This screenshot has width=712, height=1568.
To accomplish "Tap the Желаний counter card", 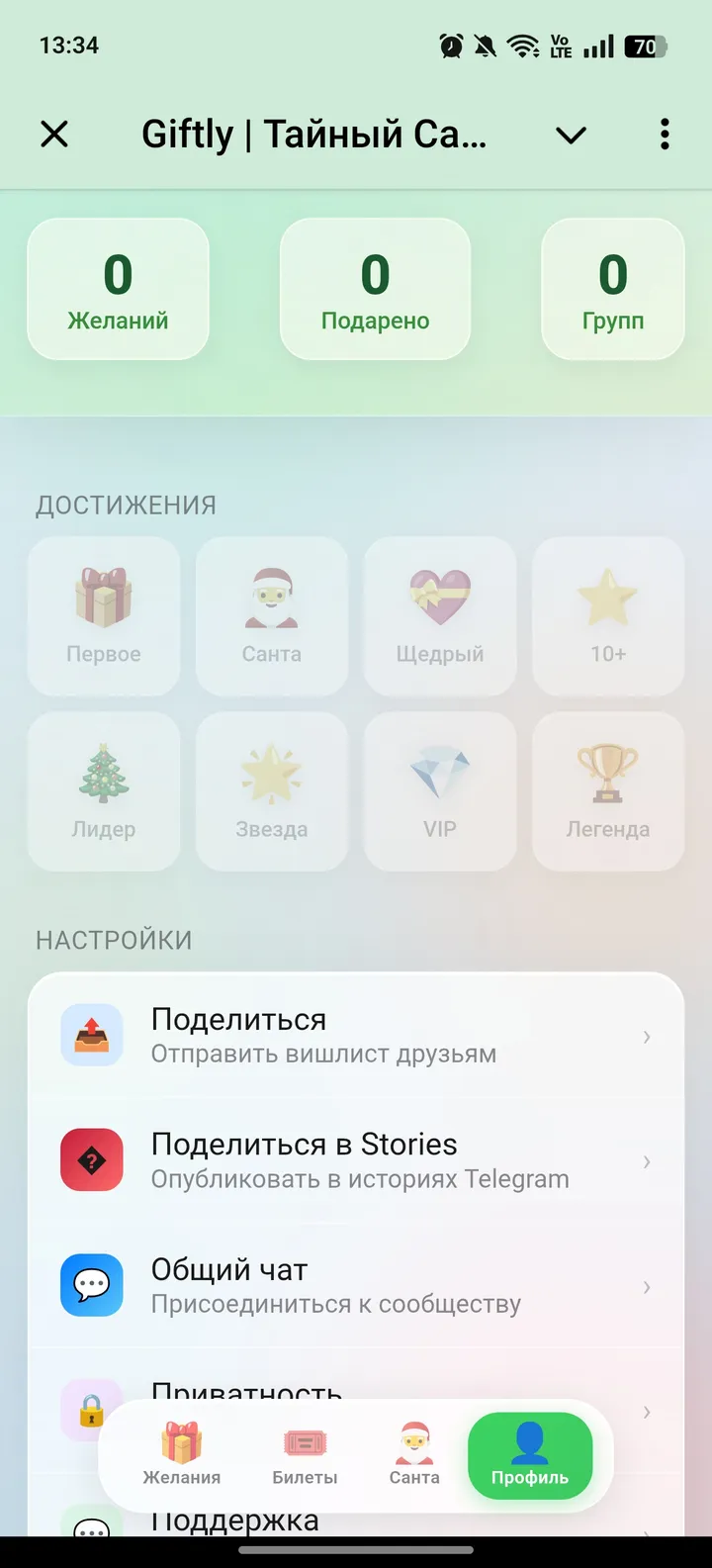I will [118, 288].
